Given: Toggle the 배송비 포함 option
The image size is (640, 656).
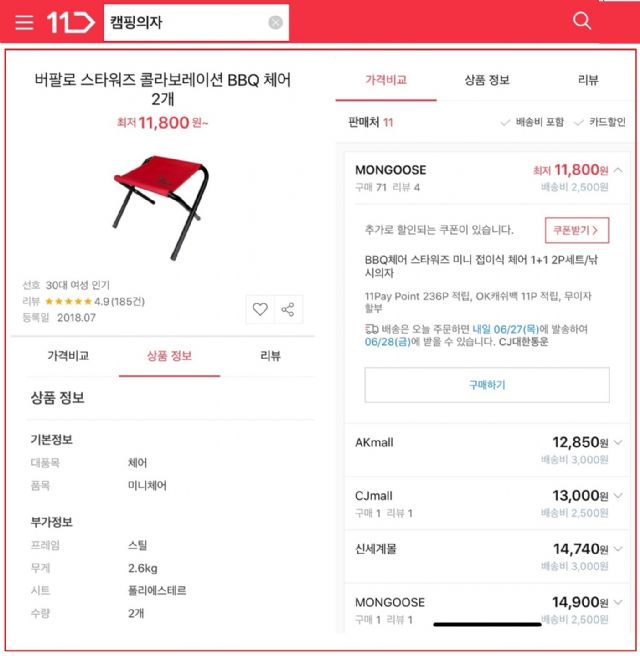Looking at the screenshot, I should pos(533,122).
